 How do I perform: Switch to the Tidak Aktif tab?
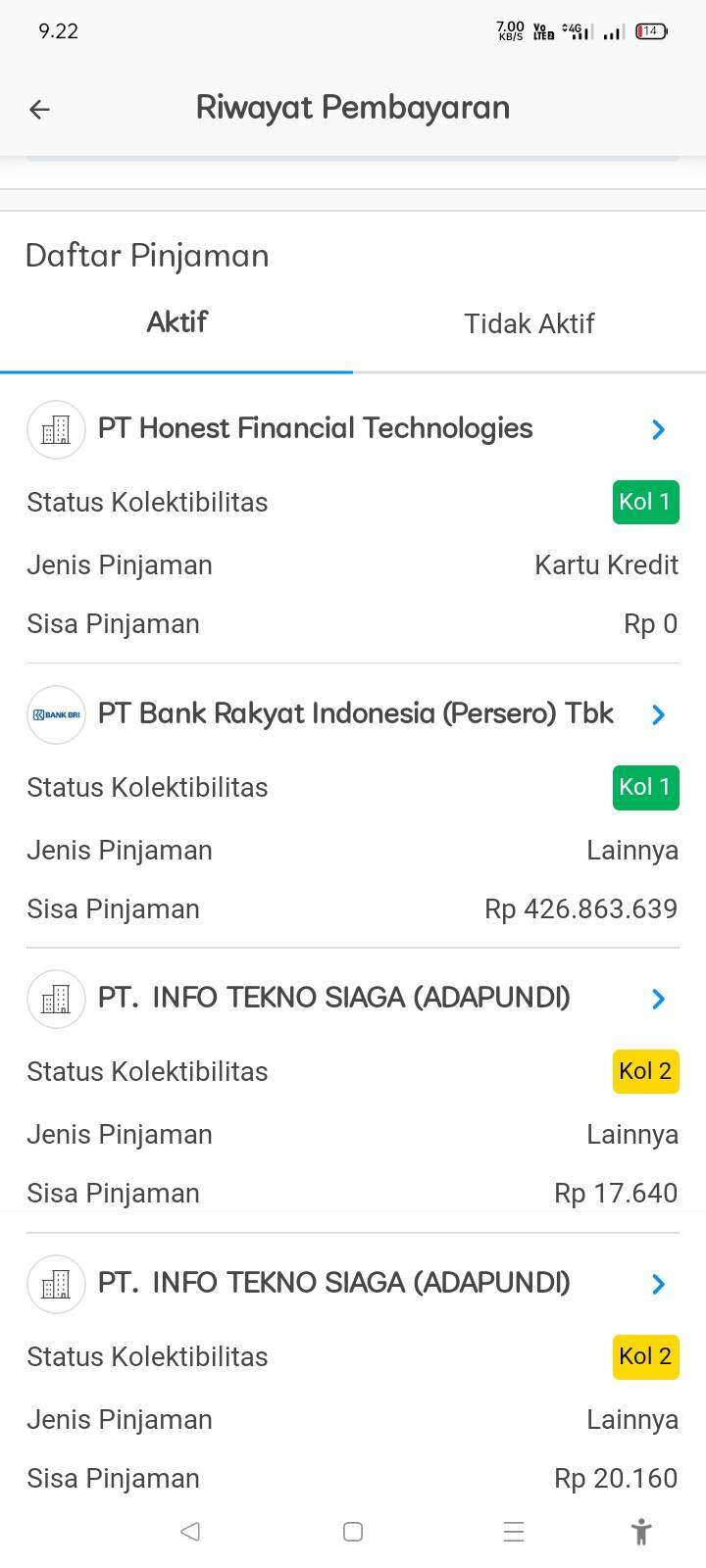tap(529, 324)
